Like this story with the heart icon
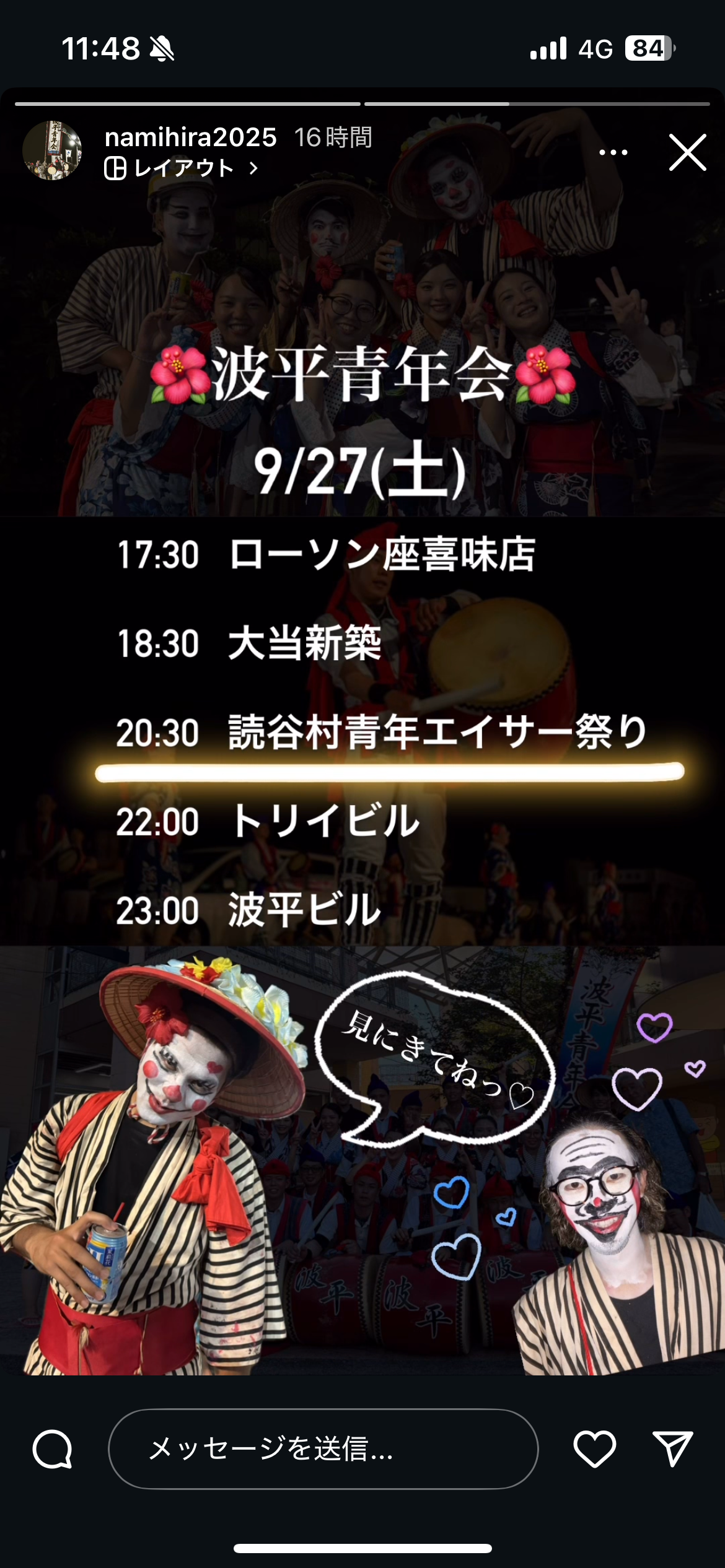Image resolution: width=725 pixels, height=1568 pixels. tap(594, 1448)
